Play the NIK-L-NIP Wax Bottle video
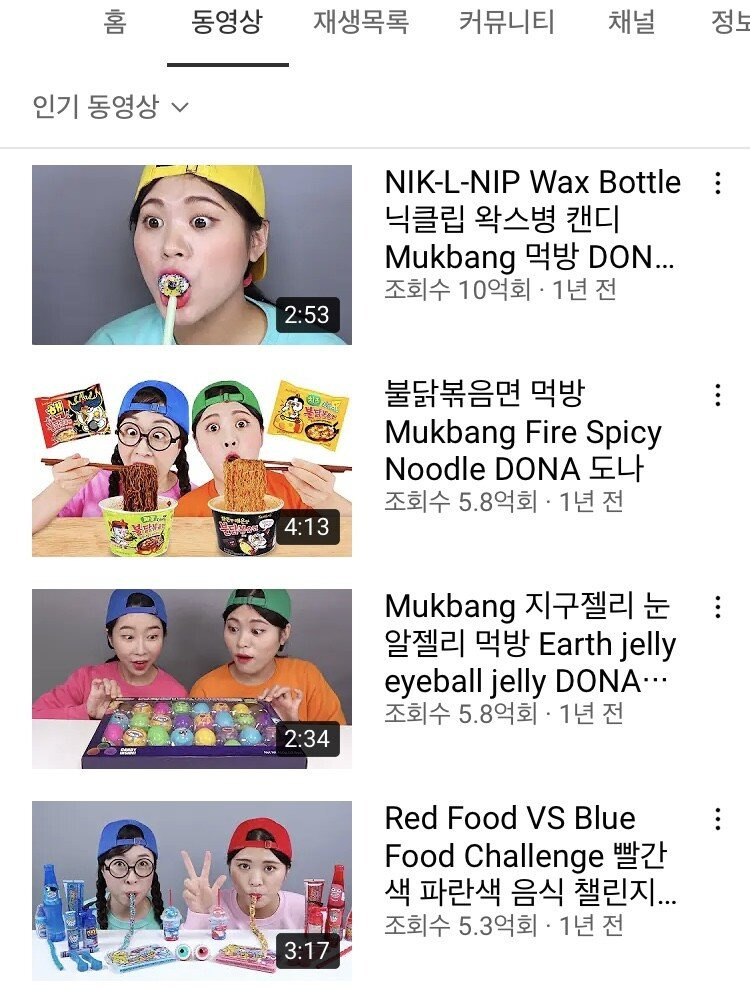750x987 pixels. tap(192, 254)
